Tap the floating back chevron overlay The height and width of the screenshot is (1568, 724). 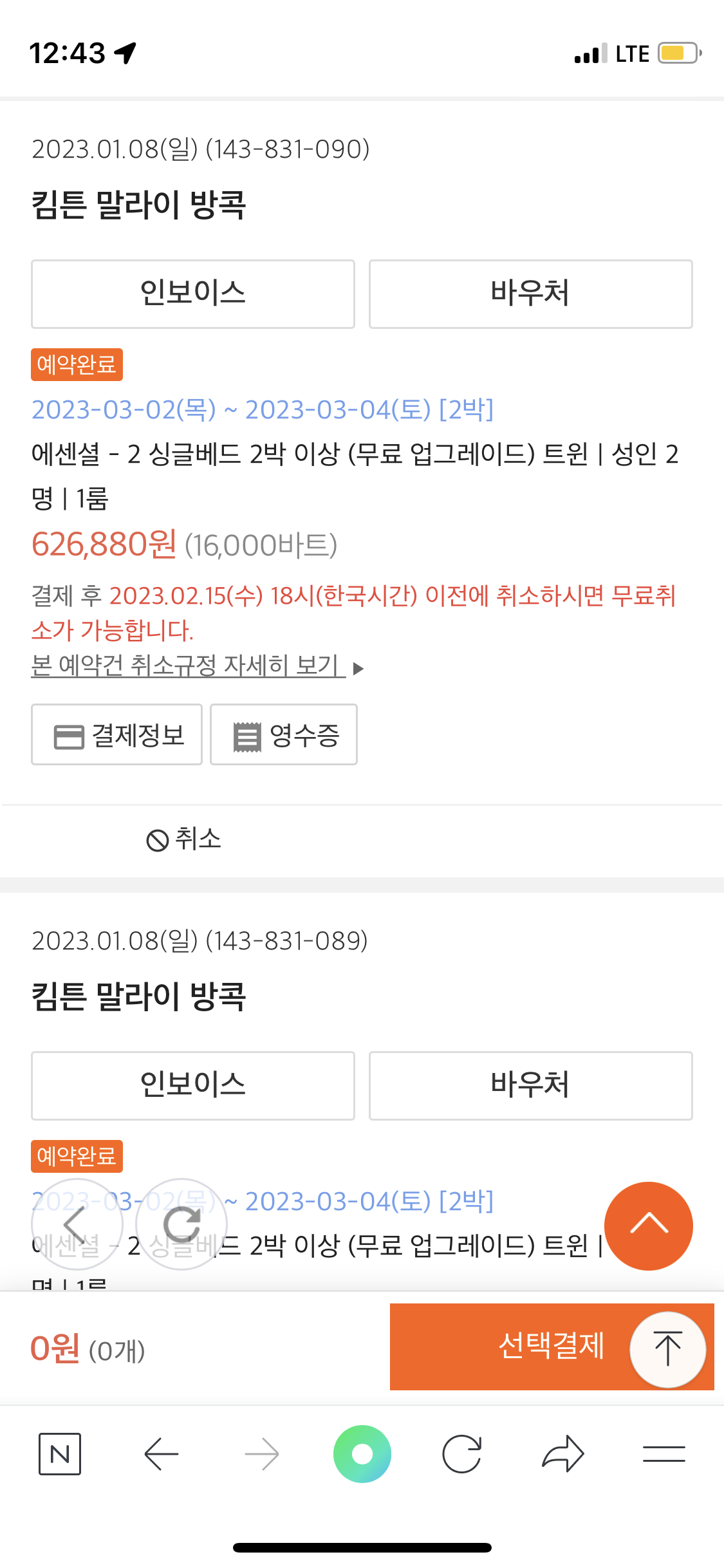77,1224
